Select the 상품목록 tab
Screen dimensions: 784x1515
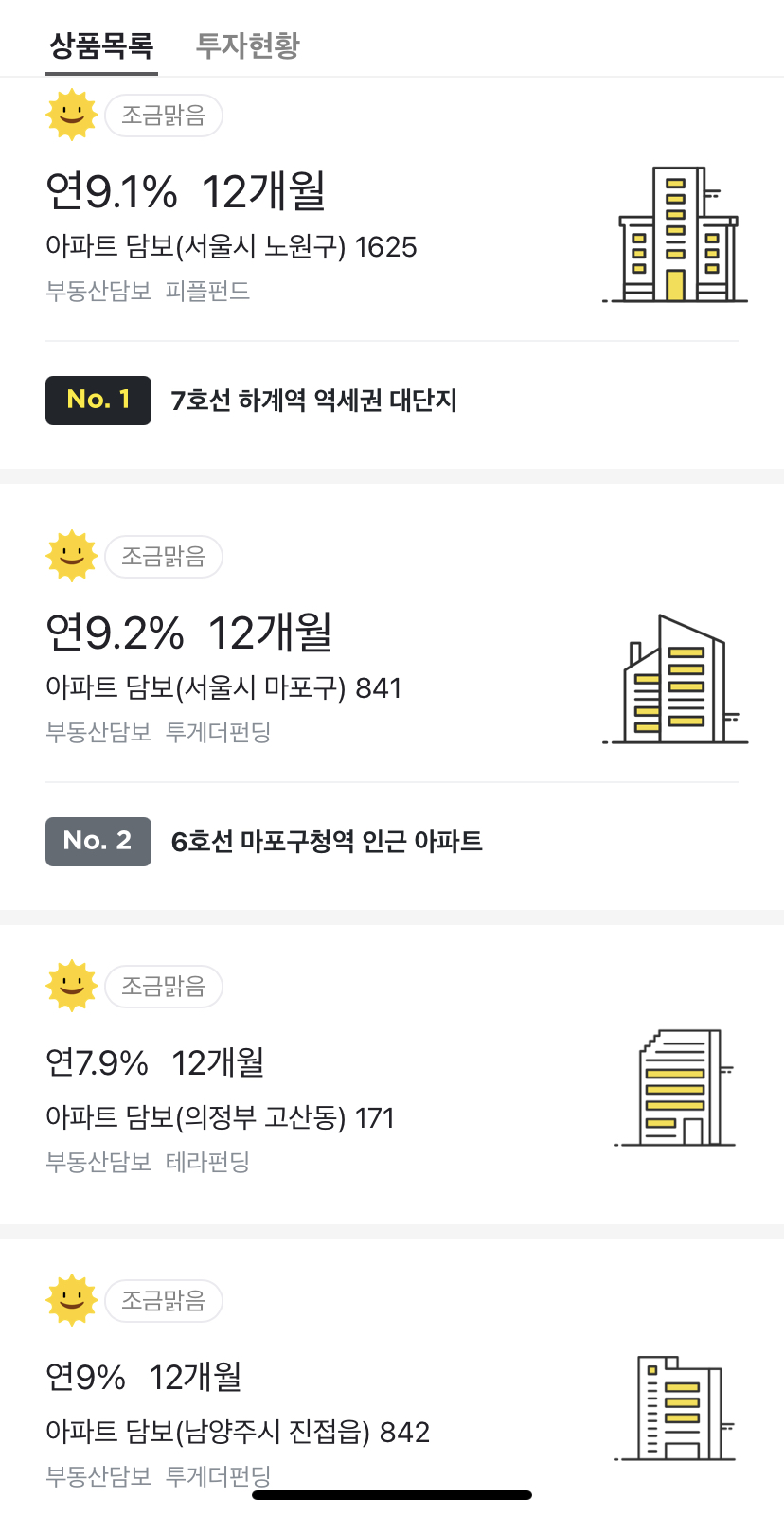click(x=101, y=45)
